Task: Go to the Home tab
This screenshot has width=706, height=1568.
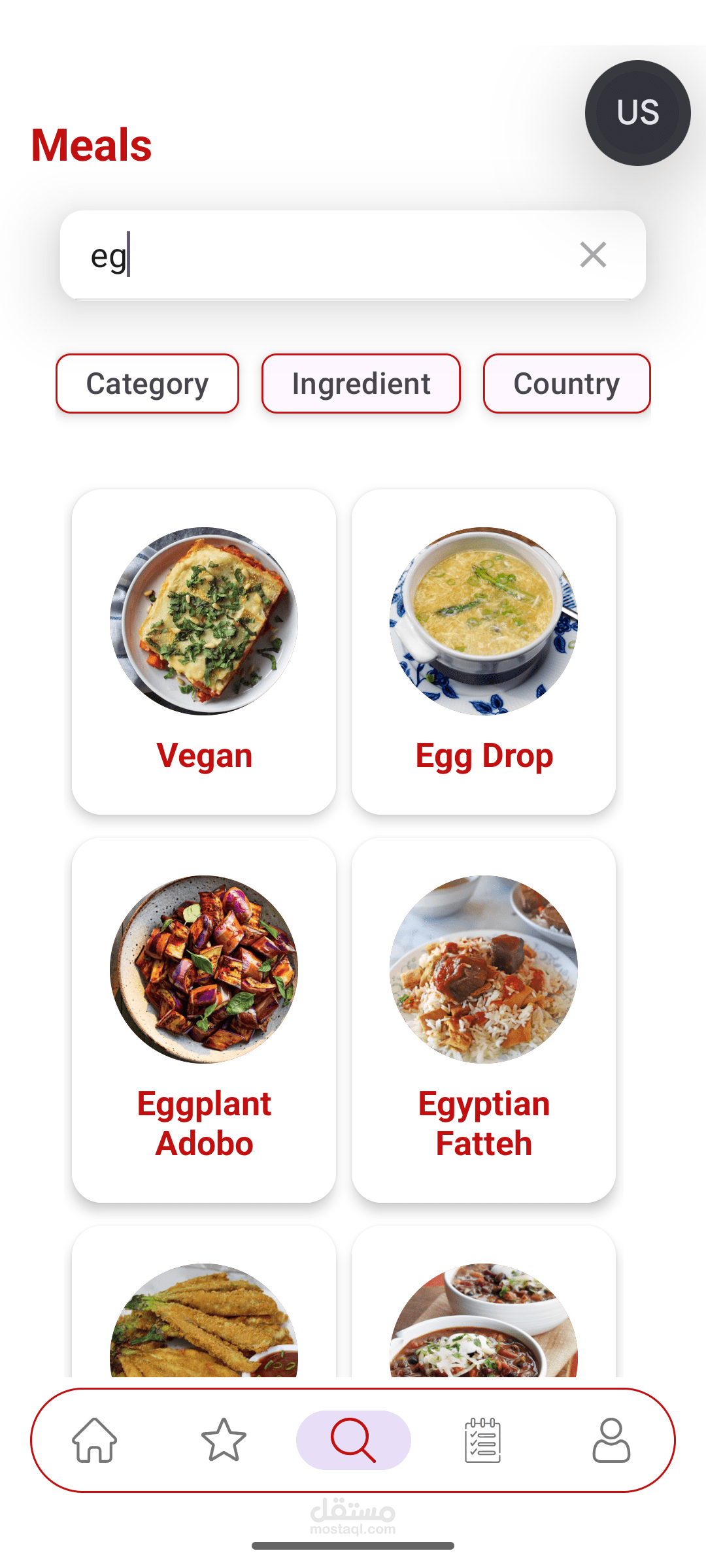Action: (x=95, y=1440)
